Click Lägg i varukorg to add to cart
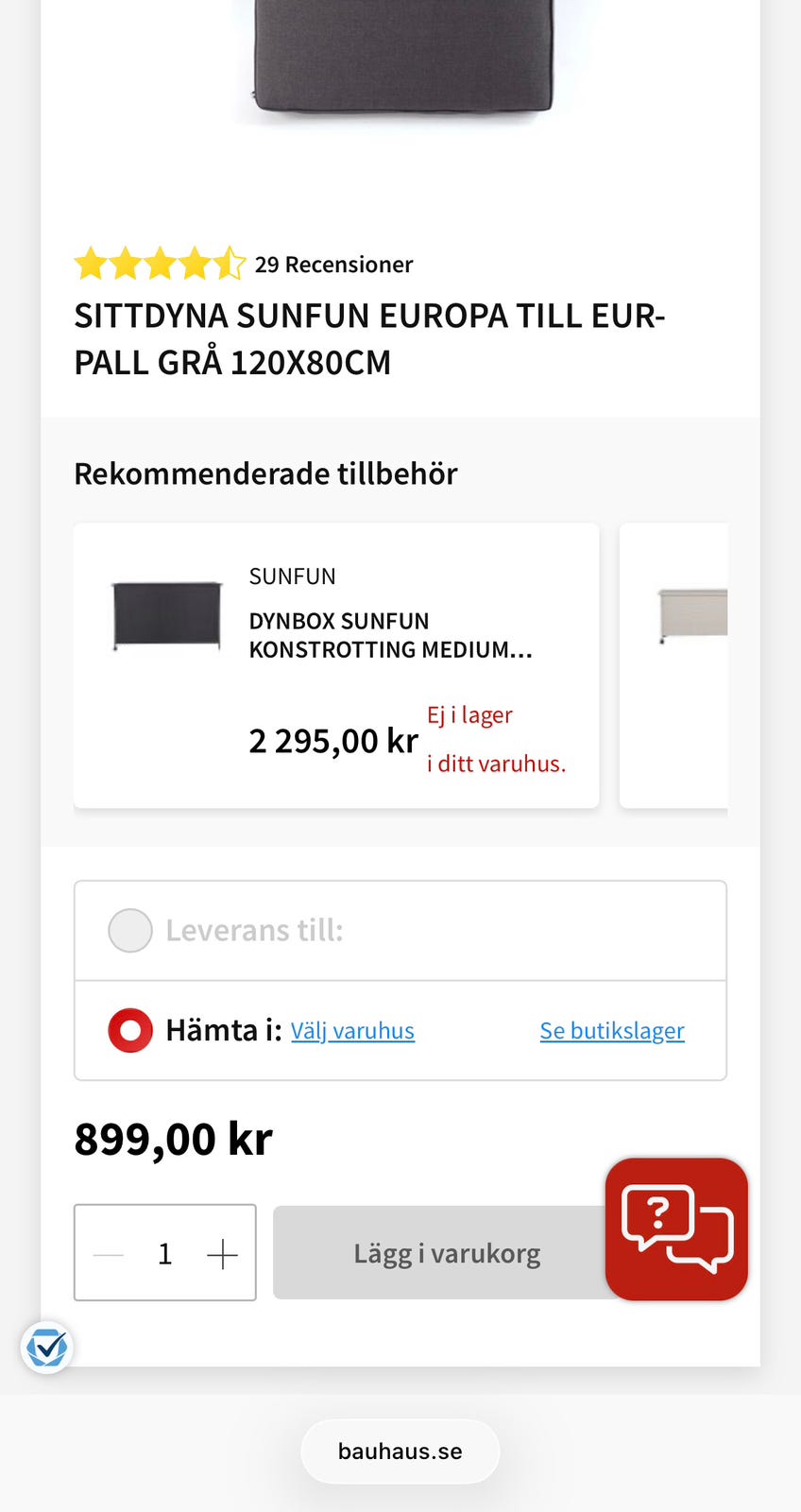Viewport: 801px width, 1512px height. [x=447, y=1252]
